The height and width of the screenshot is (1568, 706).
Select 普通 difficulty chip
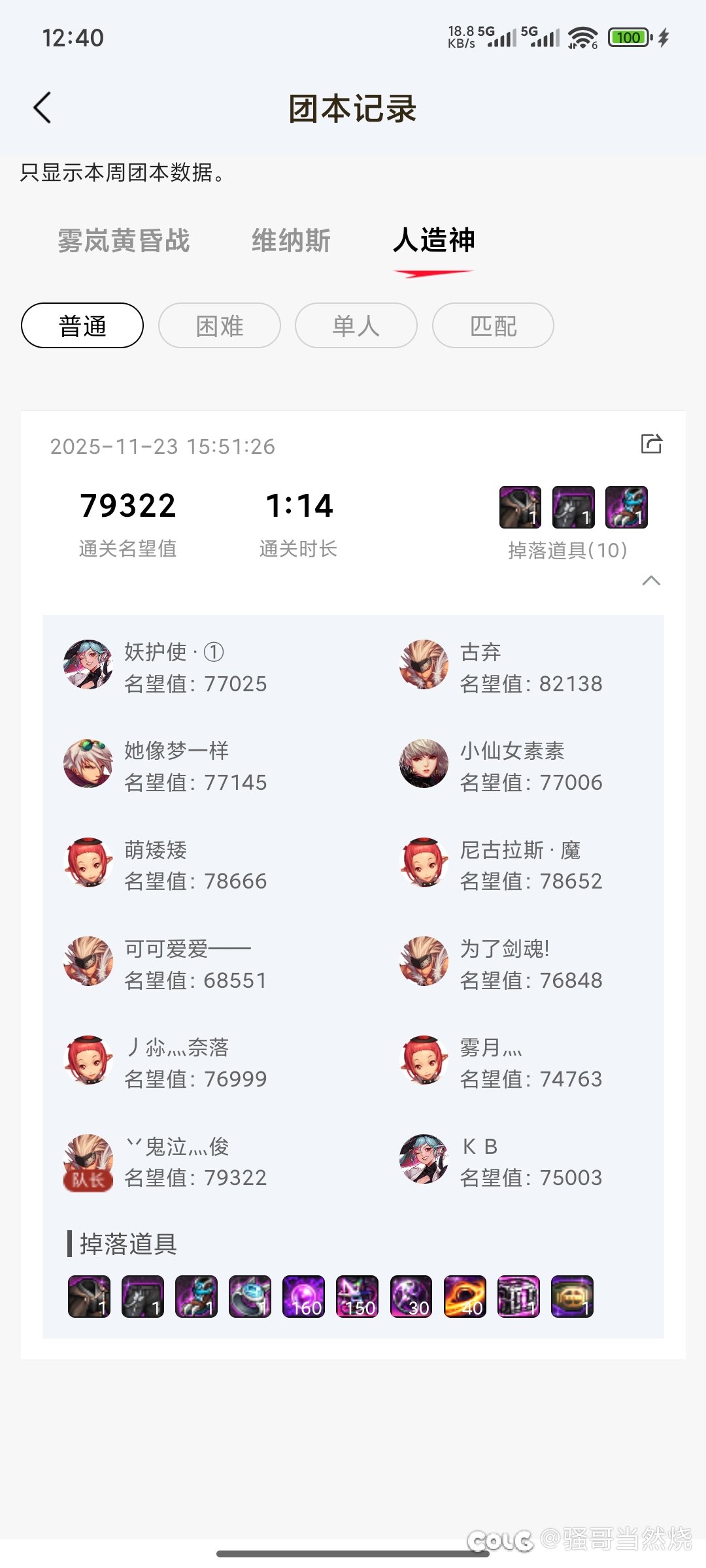click(82, 325)
